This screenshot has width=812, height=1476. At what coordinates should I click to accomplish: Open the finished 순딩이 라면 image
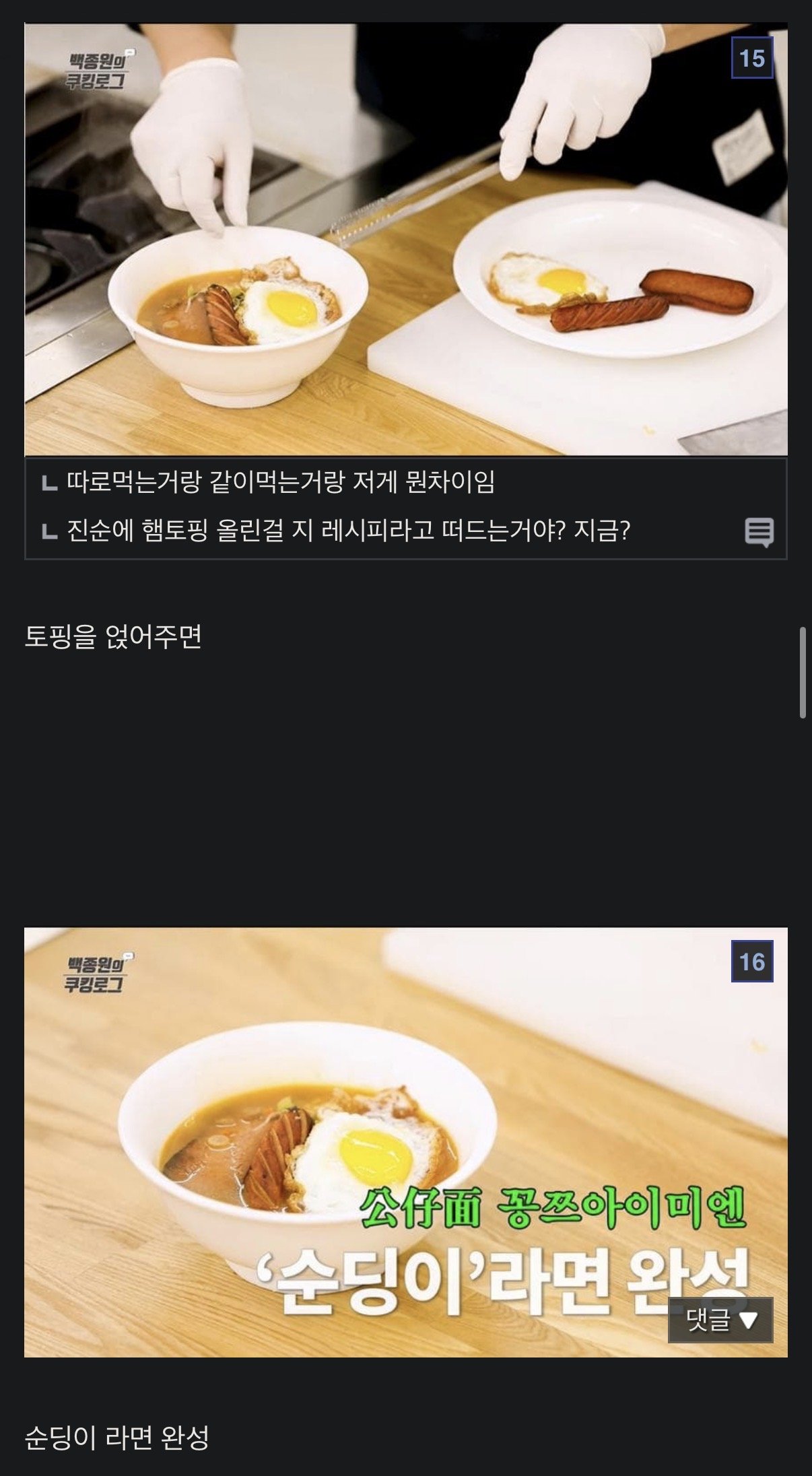(x=405, y=1141)
